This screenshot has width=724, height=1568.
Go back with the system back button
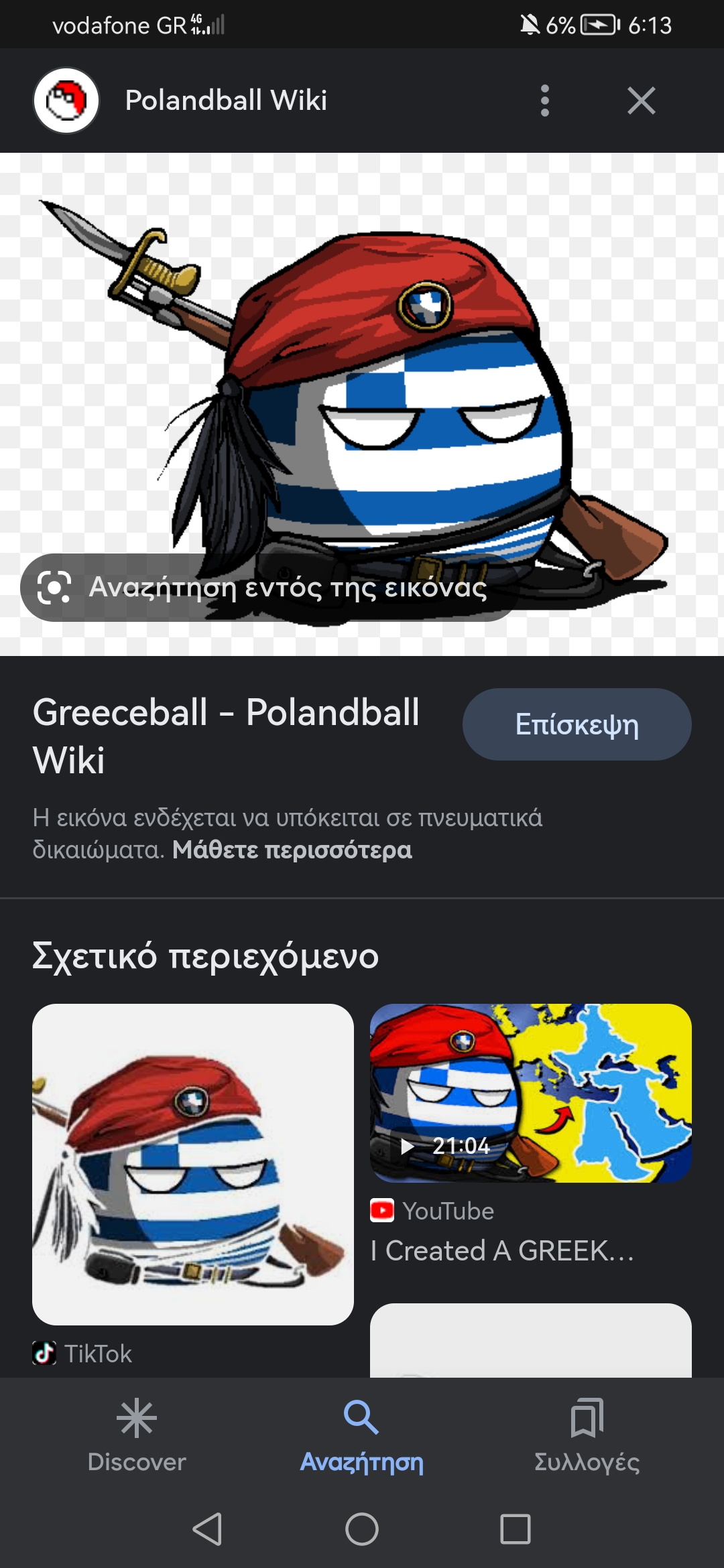pyautogui.click(x=207, y=1529)
